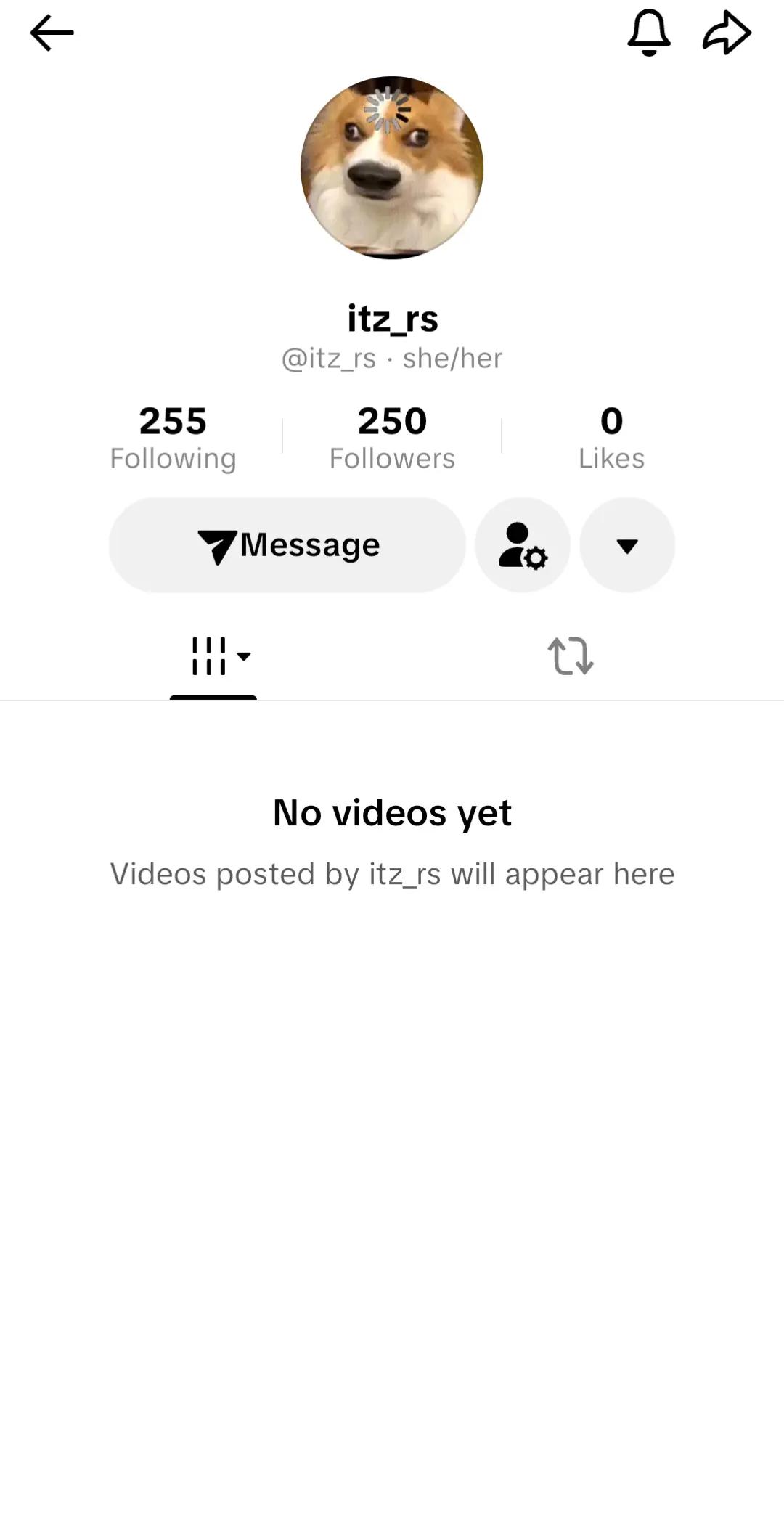
Task: Switch to the videos grid tab
Action: click(213, 656)
